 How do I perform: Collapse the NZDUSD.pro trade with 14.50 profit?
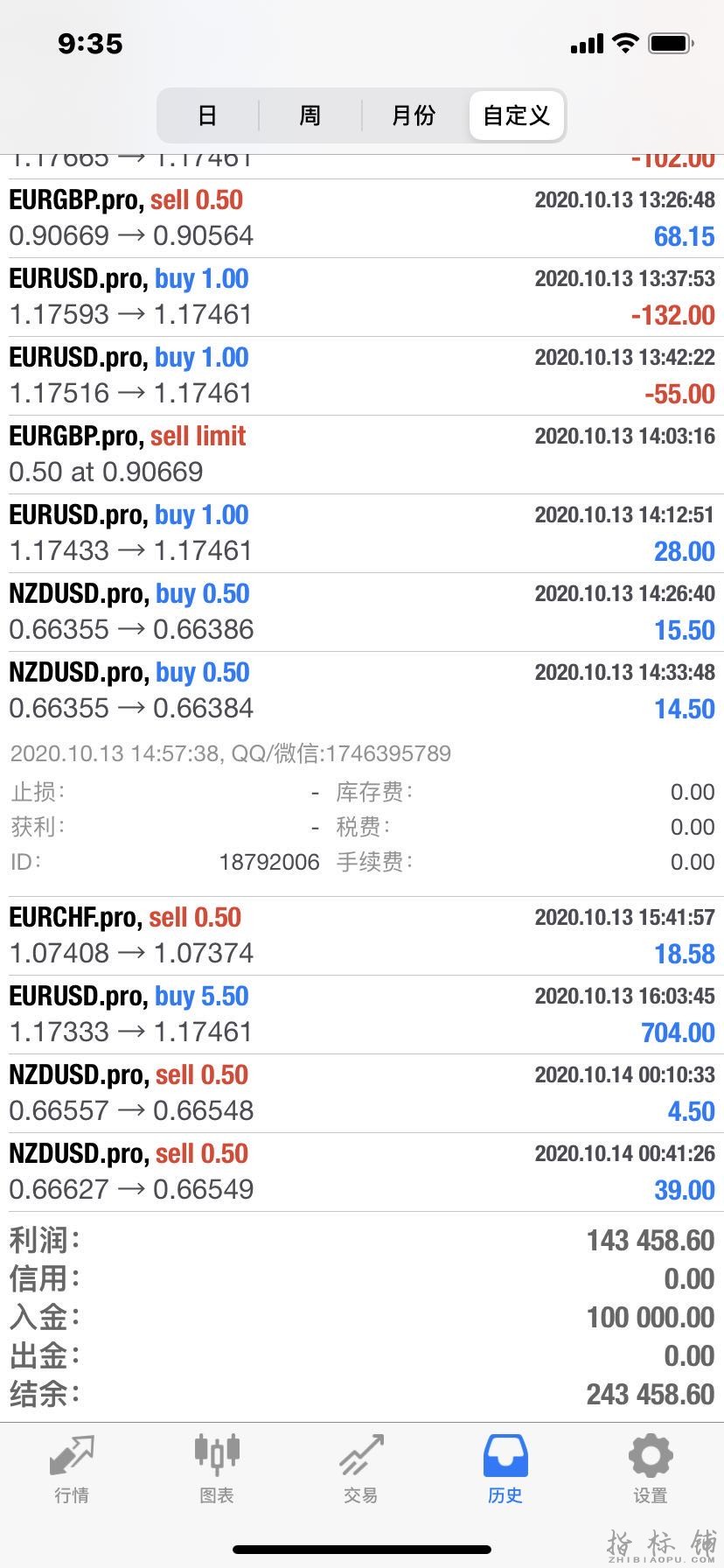coord(362,690)
